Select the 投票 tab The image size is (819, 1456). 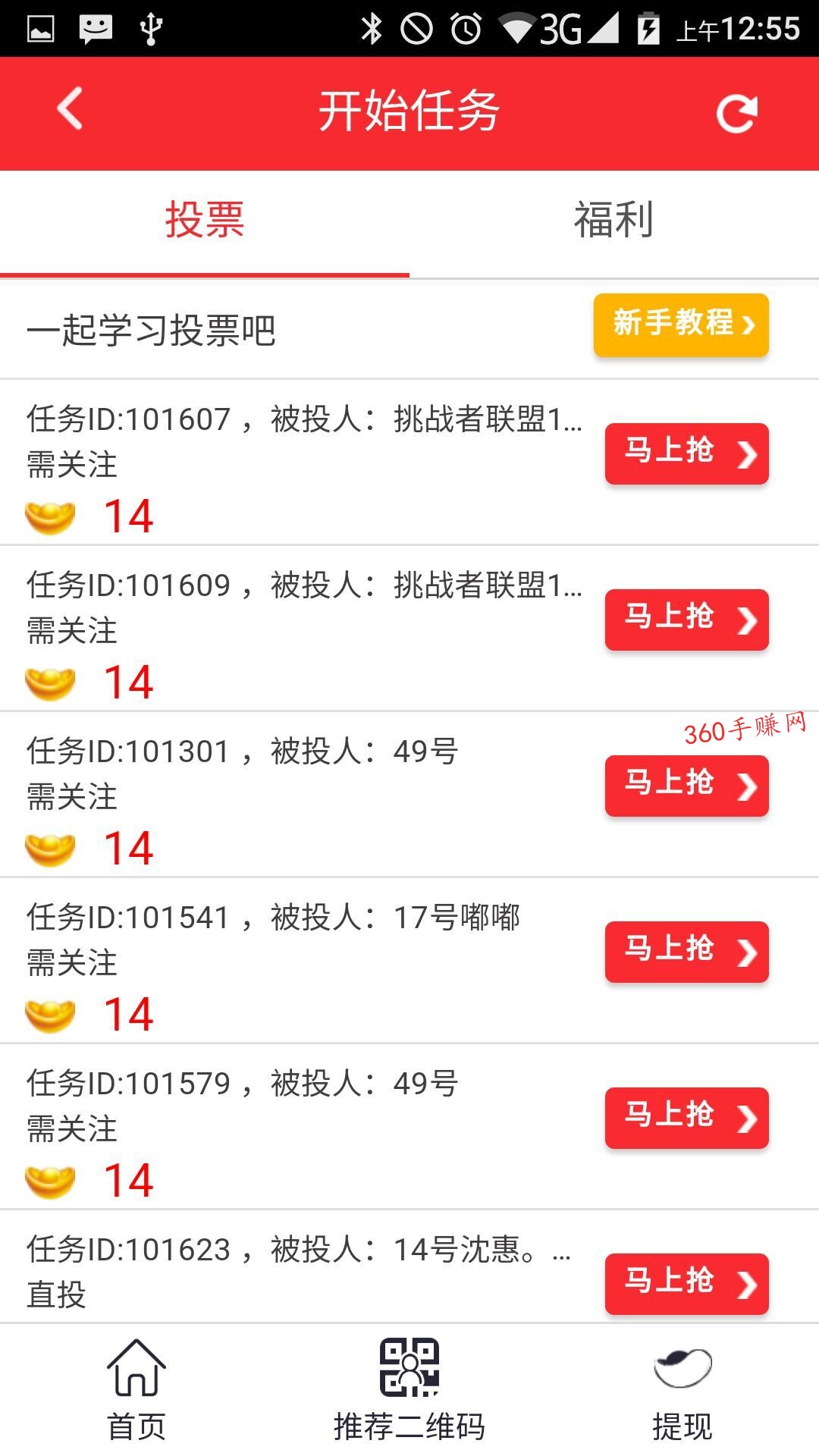(x=205, y=220)
